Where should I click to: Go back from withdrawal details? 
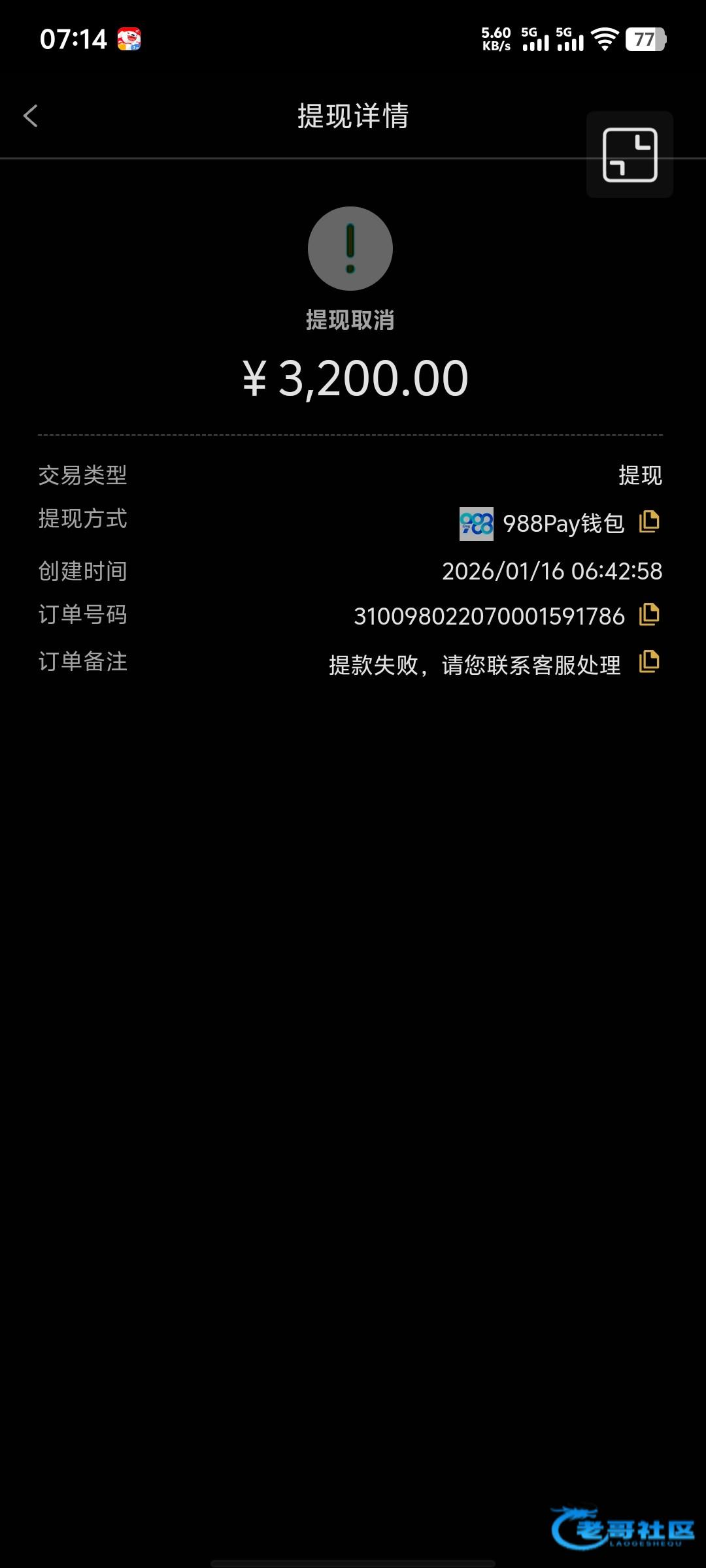click(31, 116)
